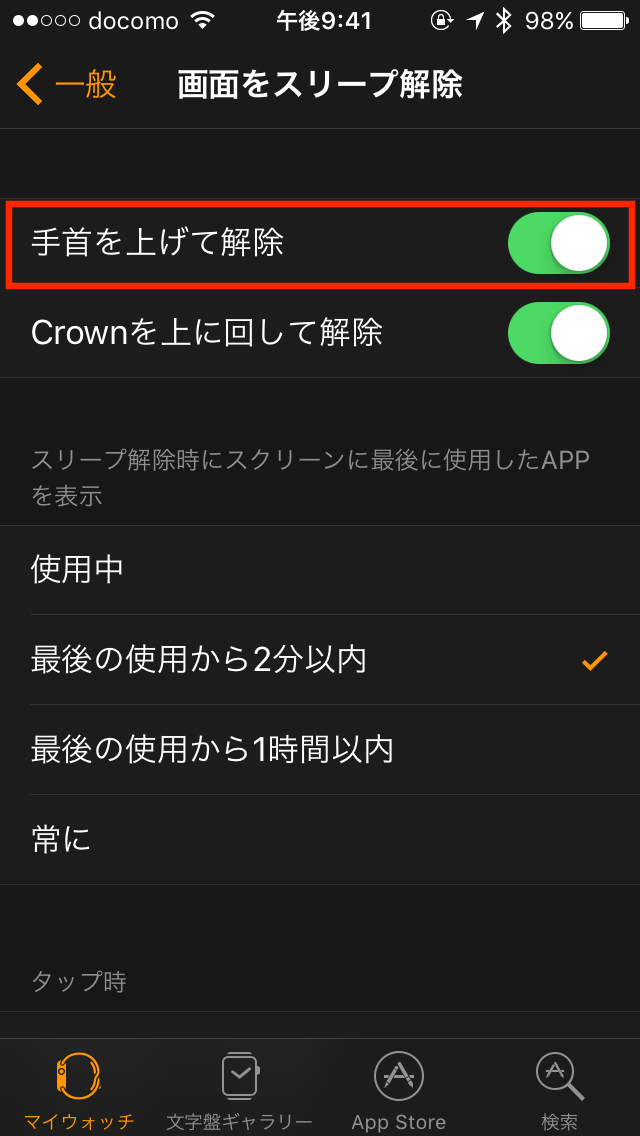Open the 検索 tab
640x1136 pixels.
[559, 1088]
